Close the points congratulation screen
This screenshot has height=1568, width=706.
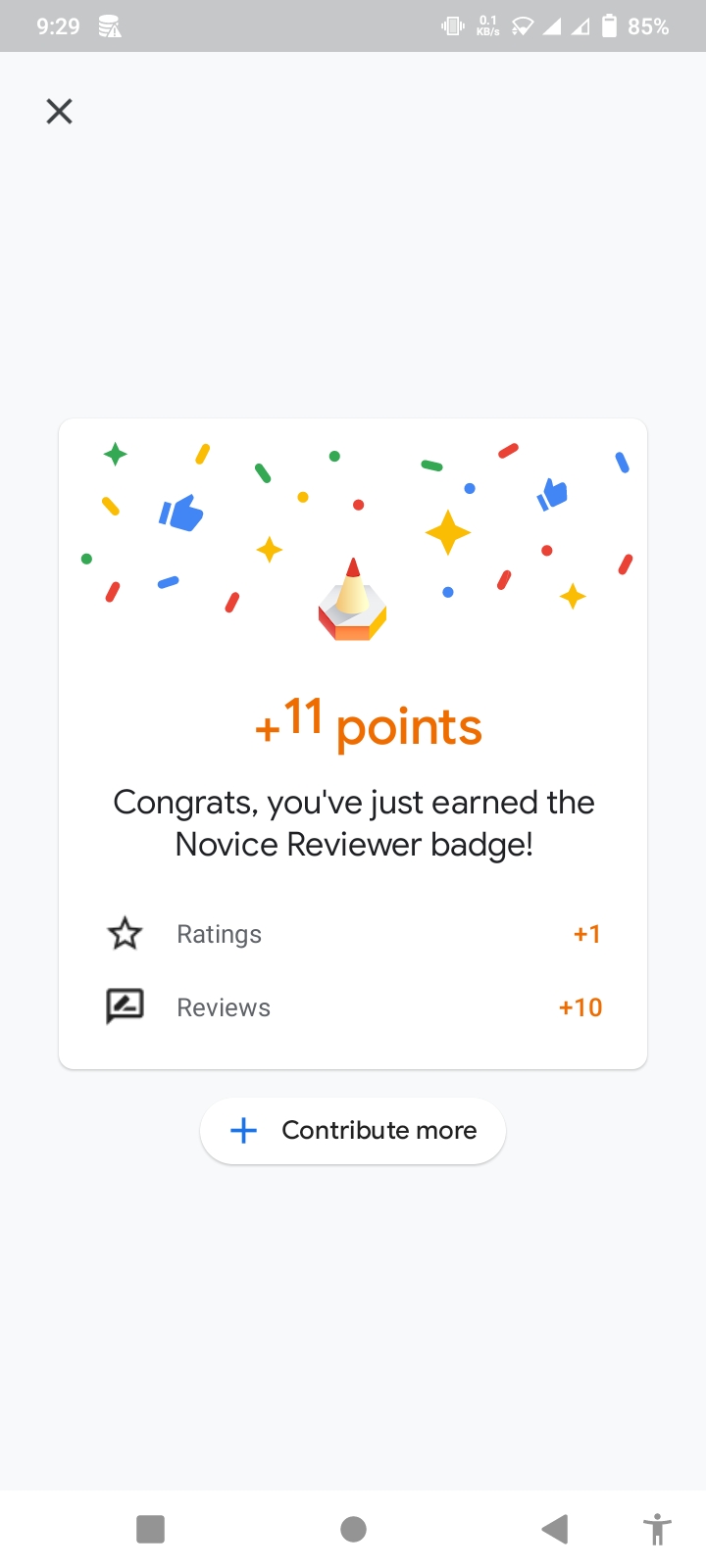60,112
